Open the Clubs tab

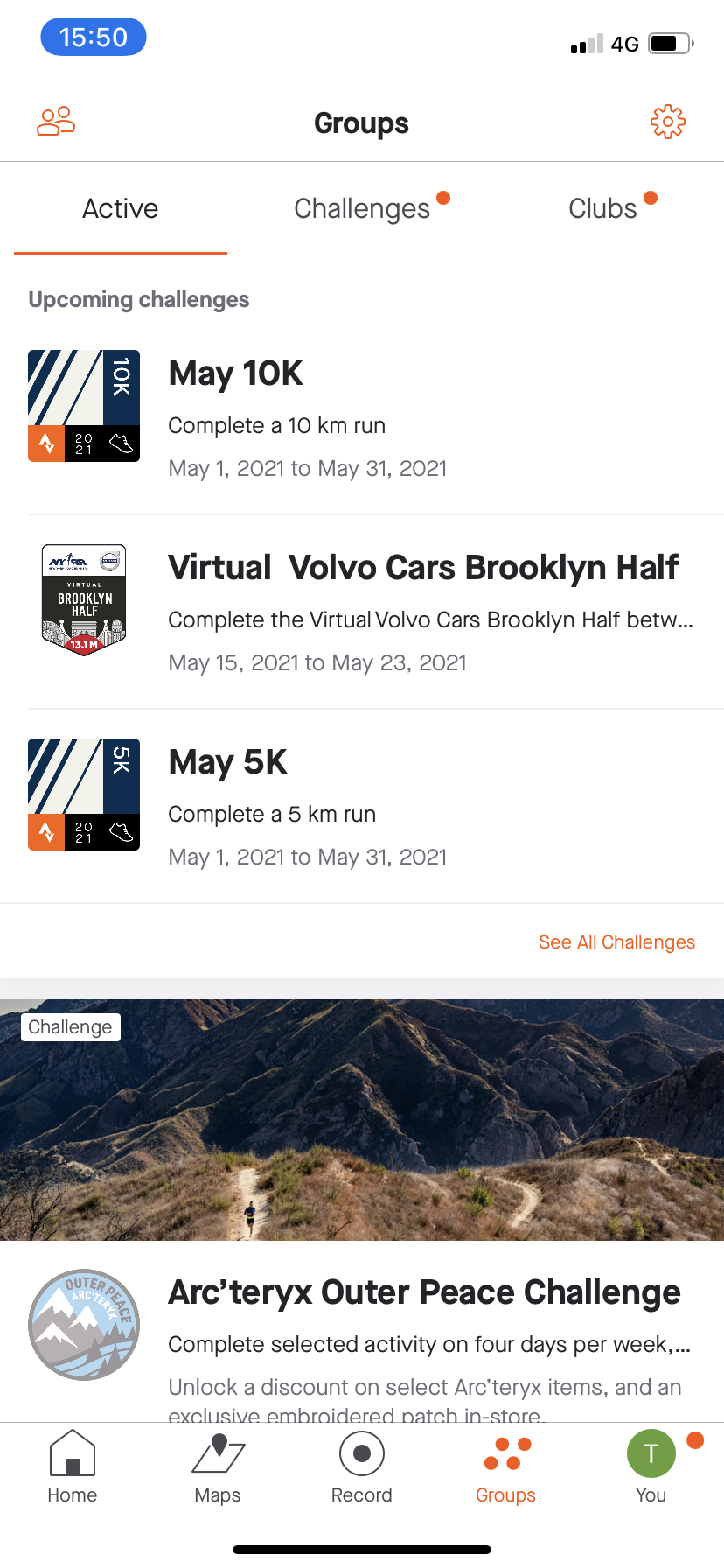[x=602, y=208]
